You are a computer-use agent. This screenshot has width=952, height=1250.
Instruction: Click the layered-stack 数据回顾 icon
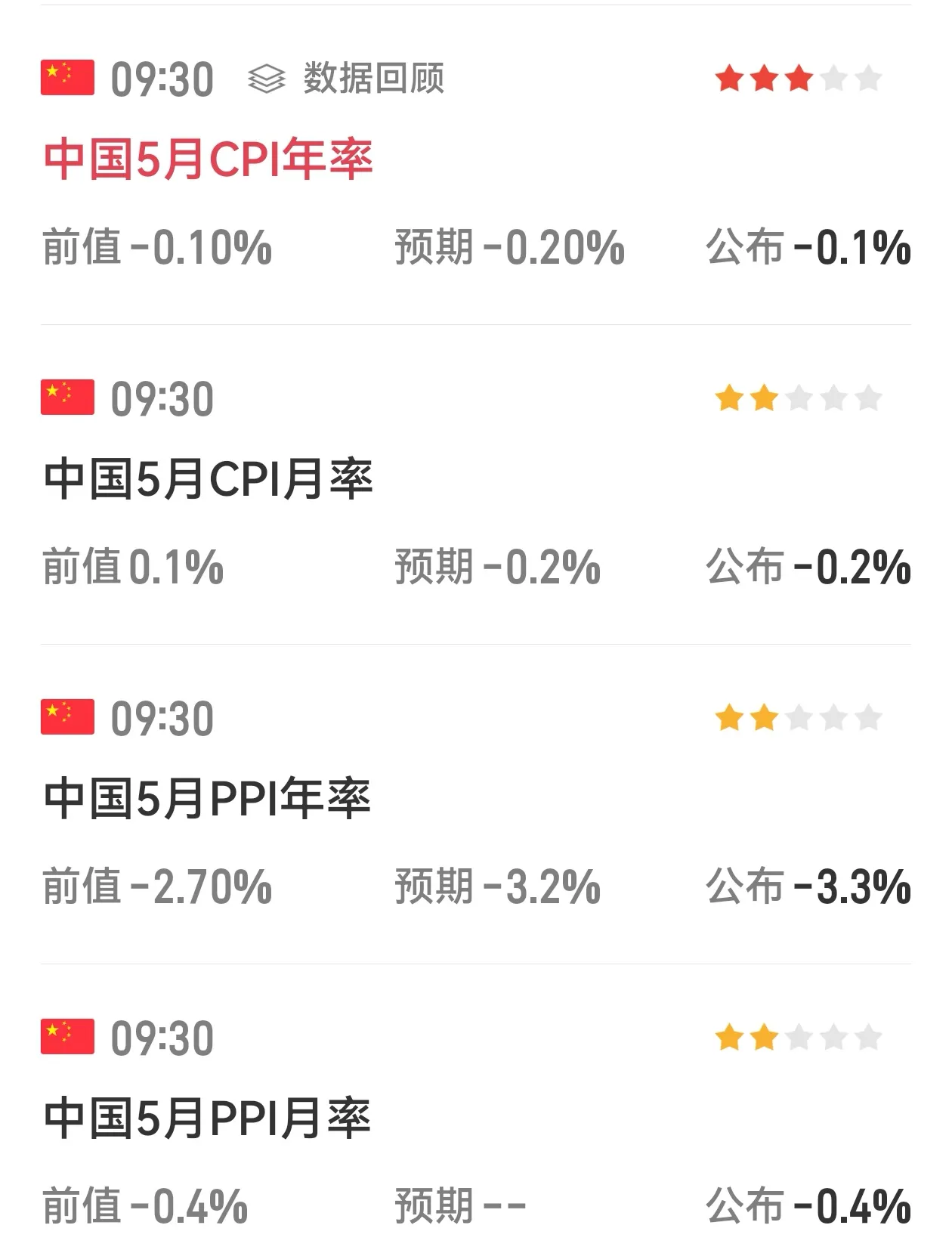266,78
